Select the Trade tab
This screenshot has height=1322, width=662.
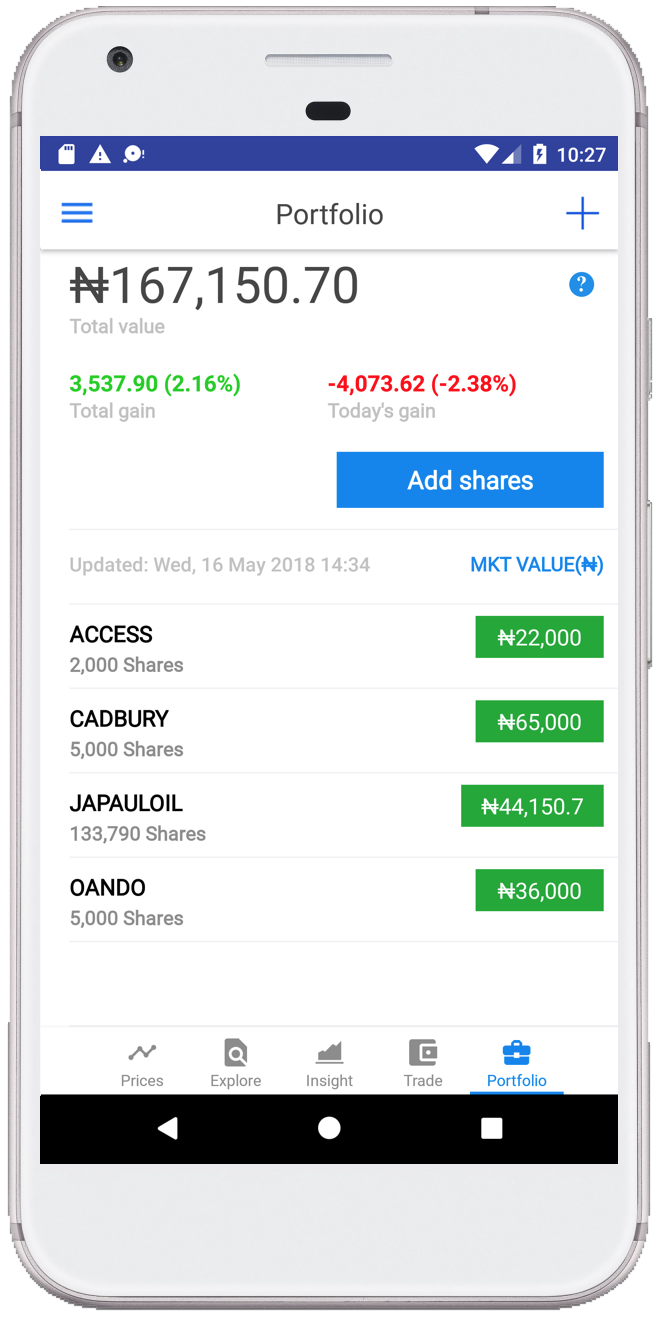(x=423, y=1063)
